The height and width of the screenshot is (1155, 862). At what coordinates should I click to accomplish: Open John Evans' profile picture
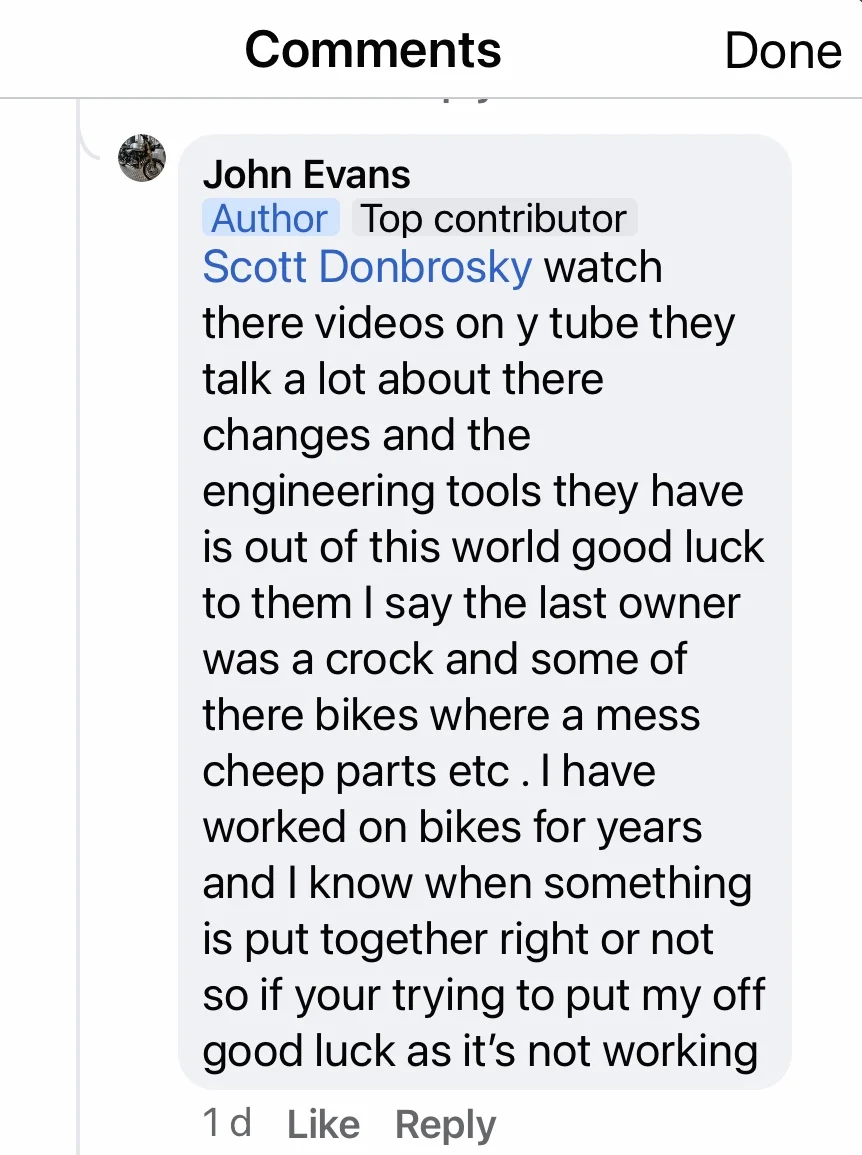tap(142, 158)
